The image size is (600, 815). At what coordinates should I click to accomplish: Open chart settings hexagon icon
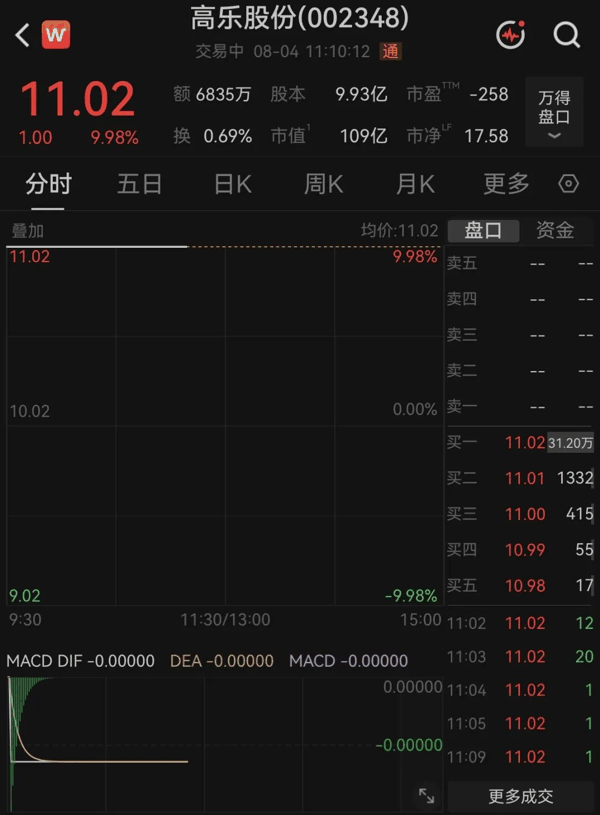[x=568, y=183]
